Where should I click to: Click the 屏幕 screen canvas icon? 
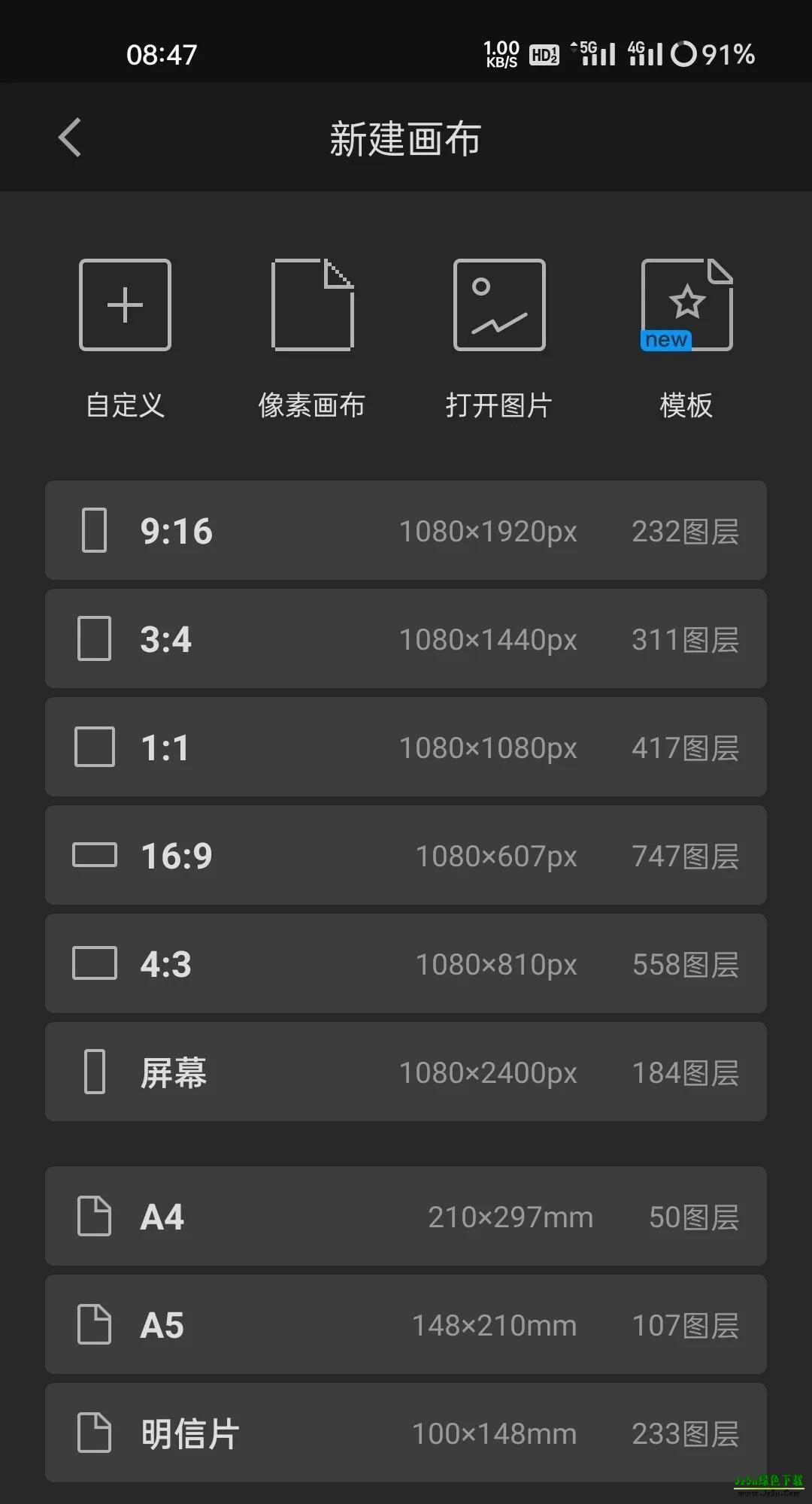point(93,1072)
